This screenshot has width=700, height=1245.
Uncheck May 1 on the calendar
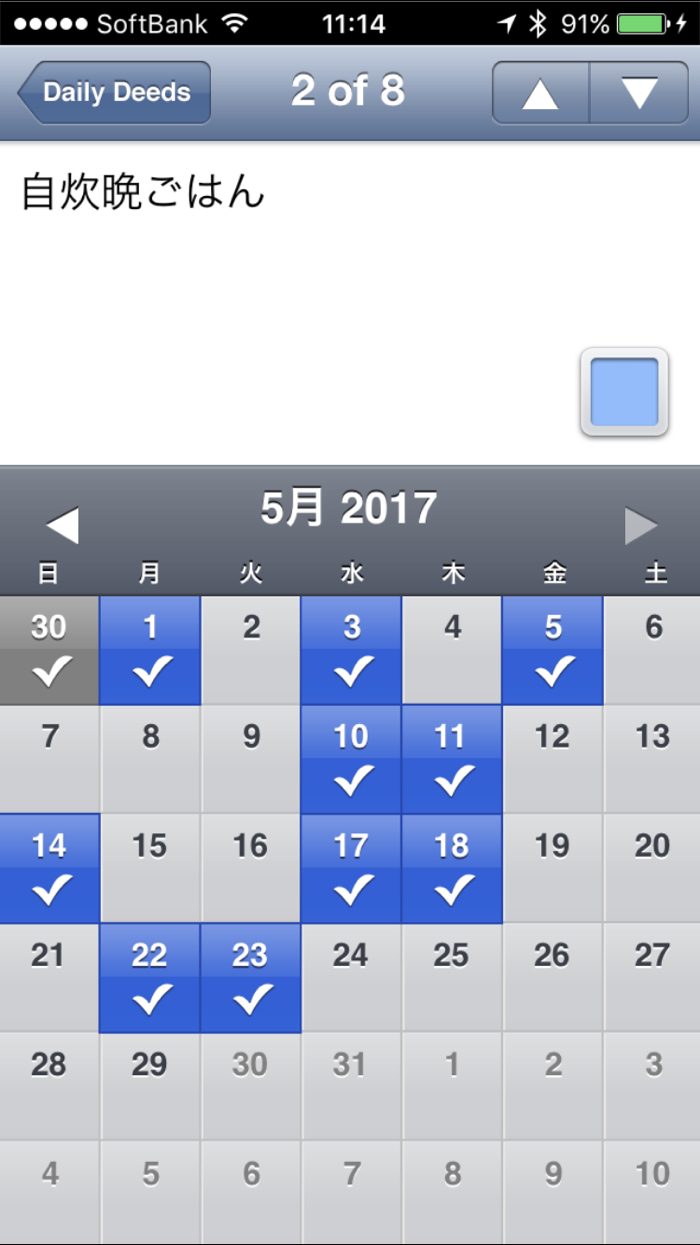click(x=150, y=651)
